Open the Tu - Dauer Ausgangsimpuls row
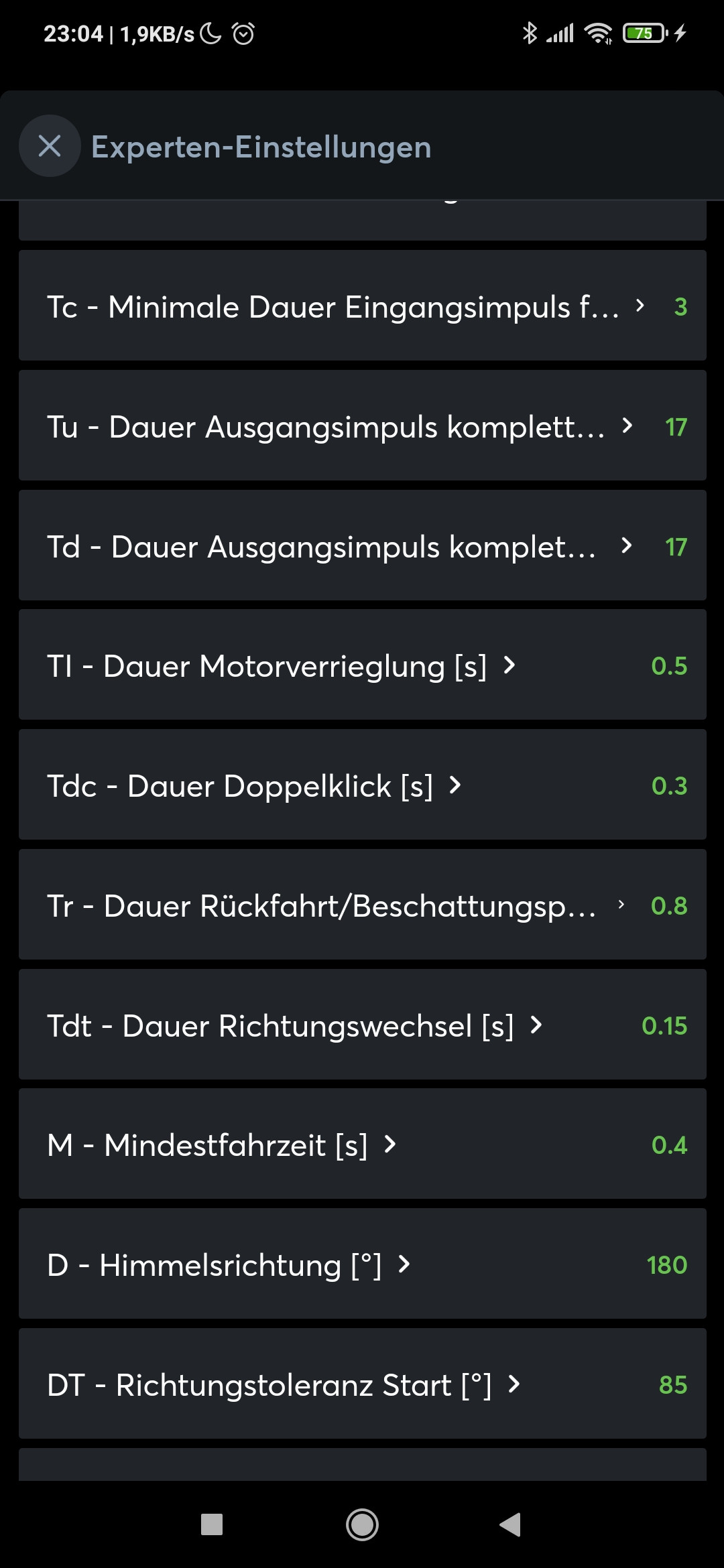This screenshot has height=1568, width=724. click(362, 426)
